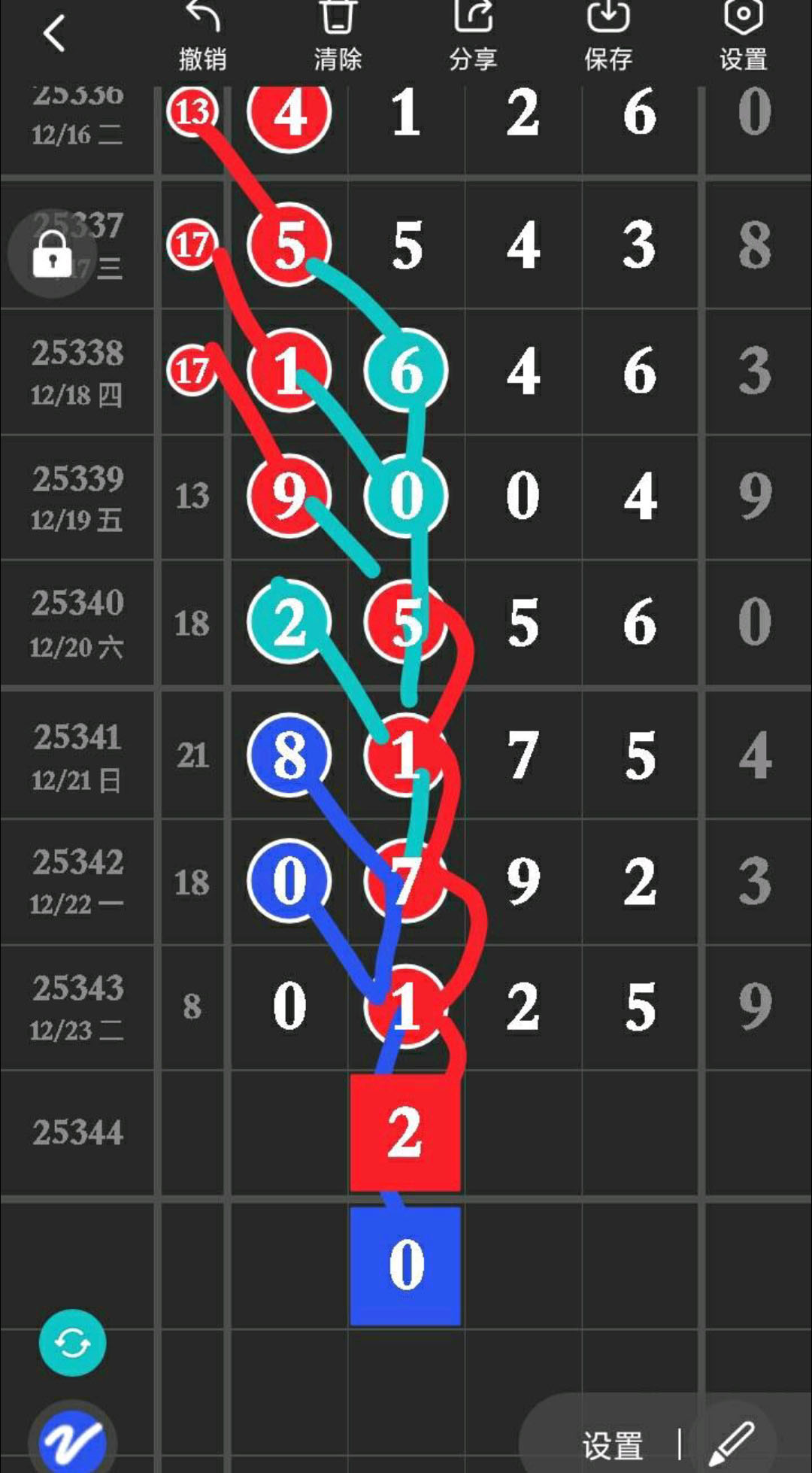Toggle the lock button
The image size is (812, 1473).
pos(51,254)
